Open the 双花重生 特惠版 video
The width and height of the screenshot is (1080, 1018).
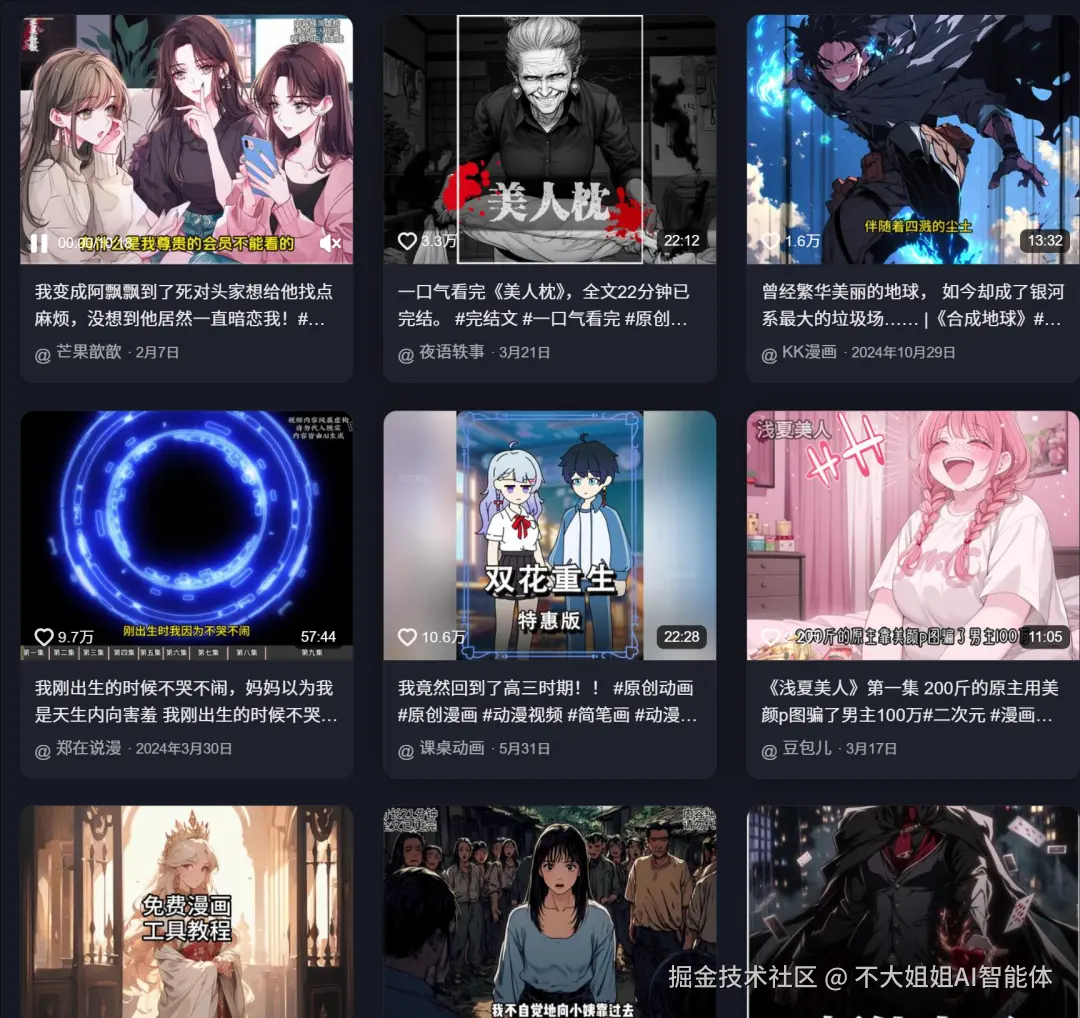549,535
